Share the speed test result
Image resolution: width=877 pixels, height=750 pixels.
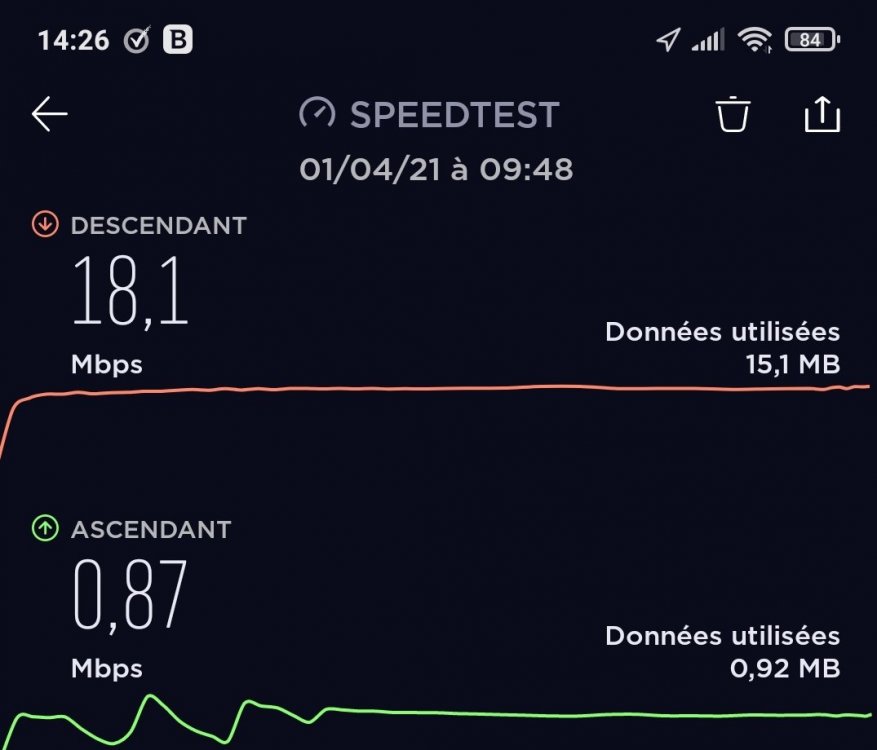point(822,114)
